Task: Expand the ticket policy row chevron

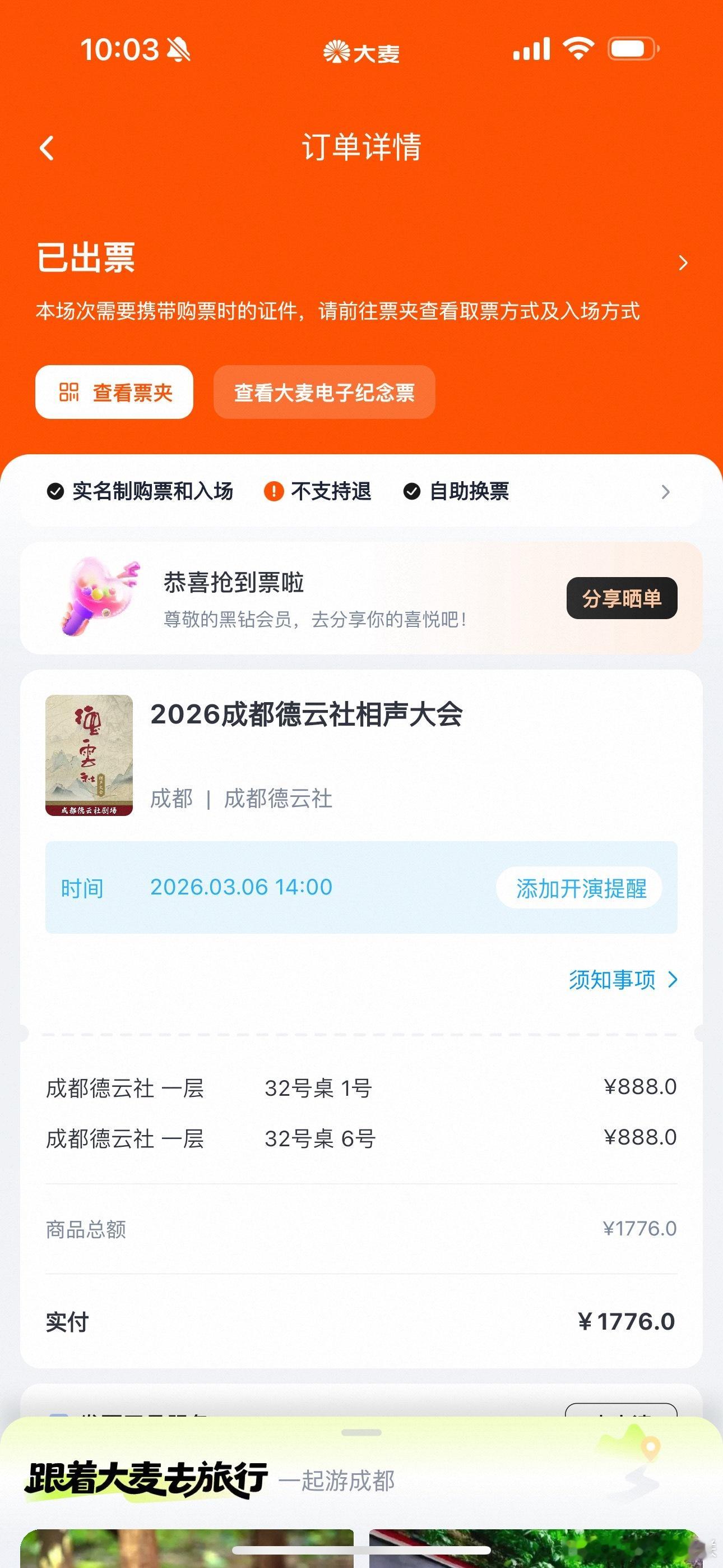Action: [666, 491]
